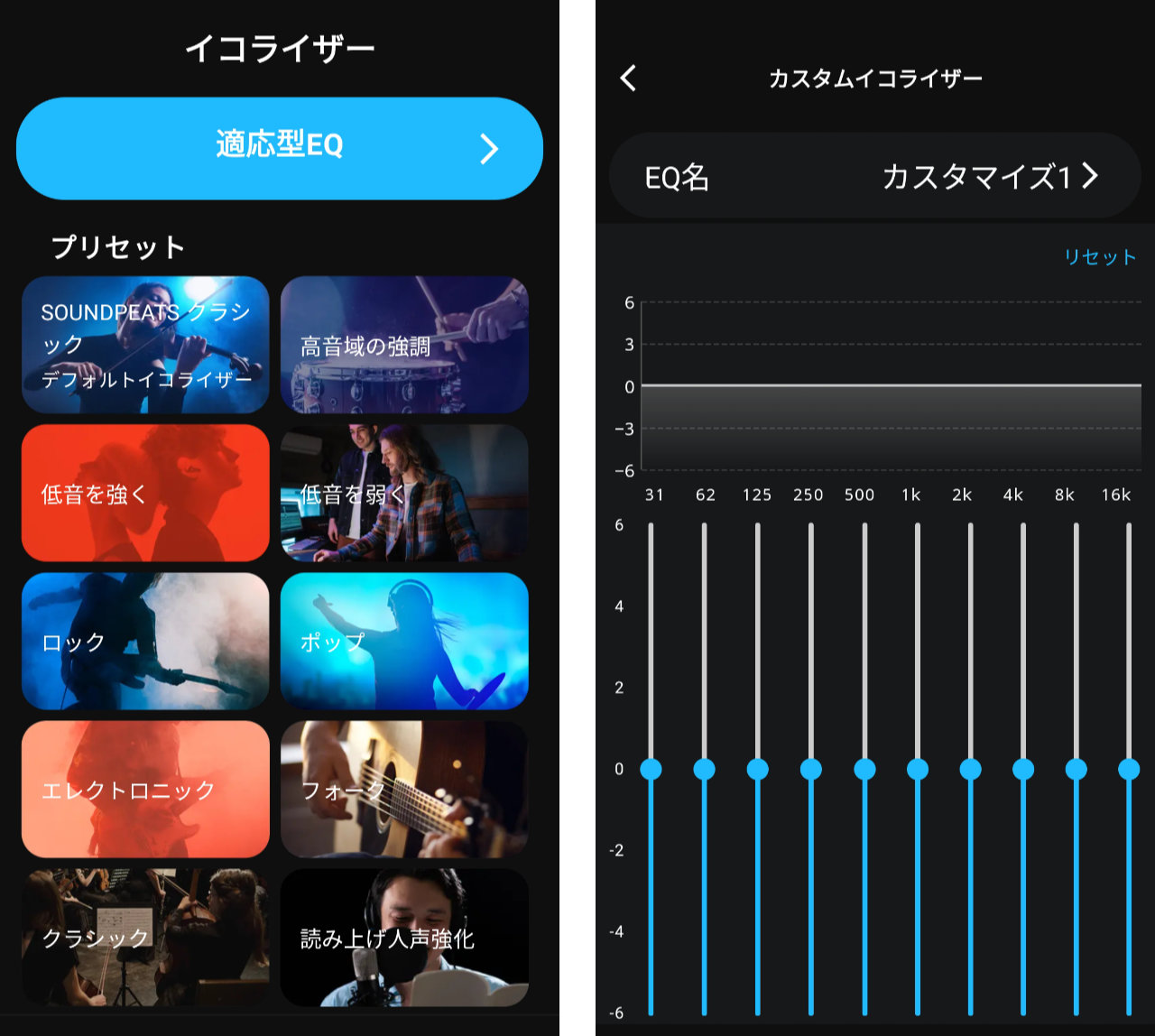Viewport: 1155px width, 1036px height.
Task: Tap リセット to reset the equalizer
Action: [1099, 257]
